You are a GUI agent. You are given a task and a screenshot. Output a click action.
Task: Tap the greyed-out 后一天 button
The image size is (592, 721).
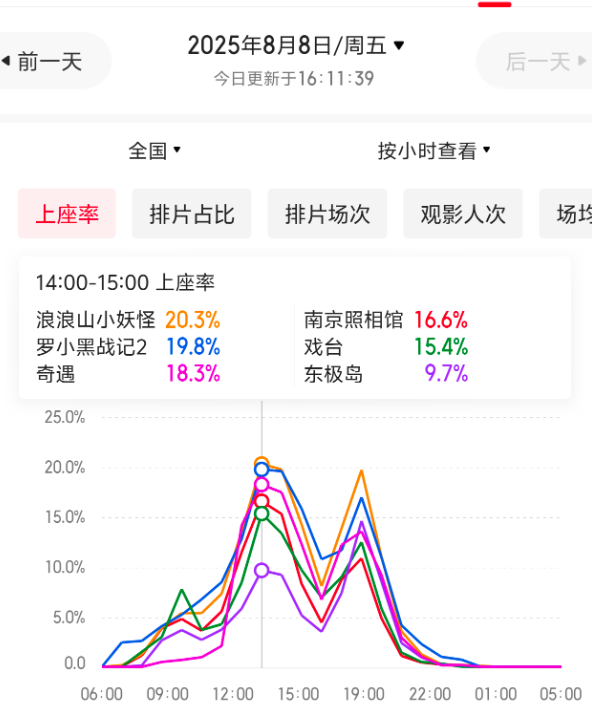535,61
